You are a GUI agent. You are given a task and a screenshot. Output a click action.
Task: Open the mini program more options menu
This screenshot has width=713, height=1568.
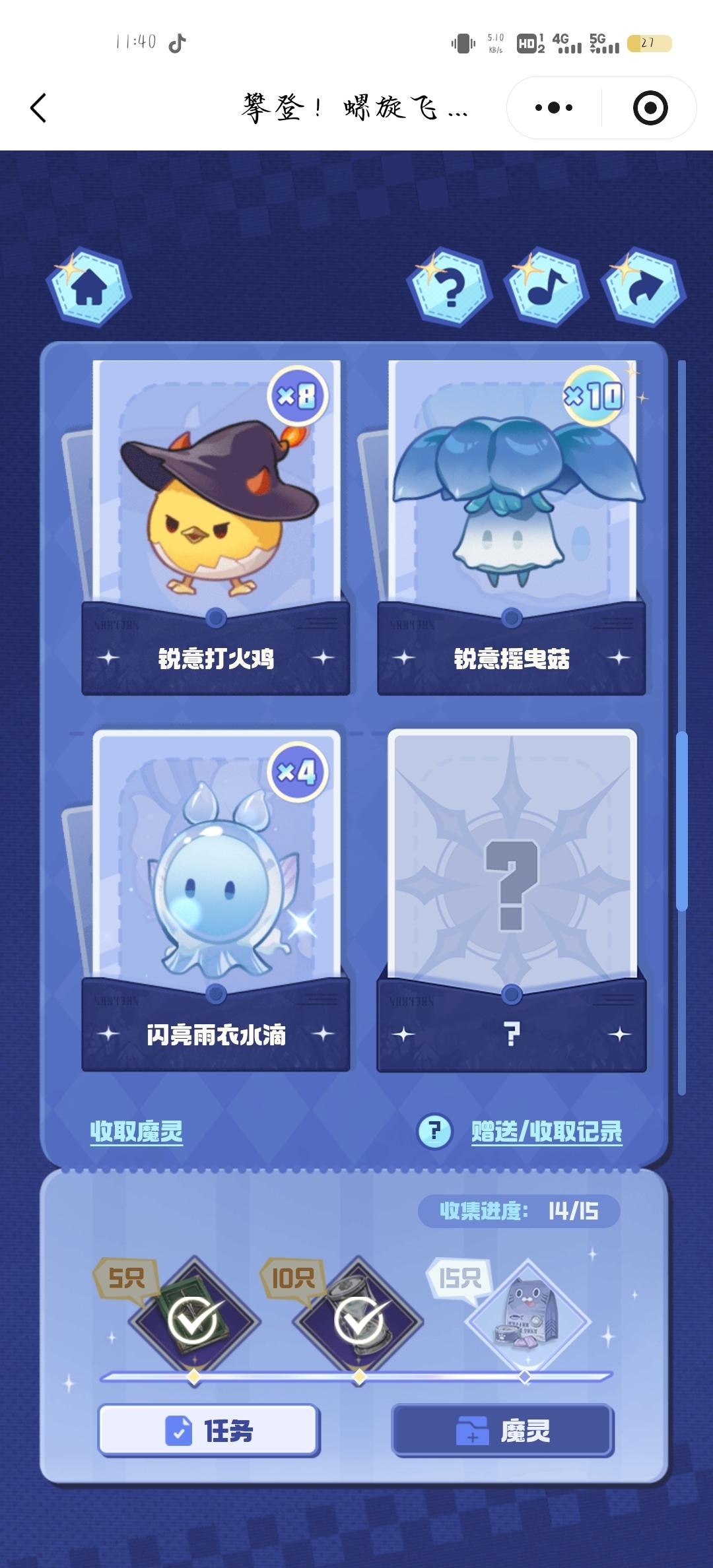[x=554, y=108]
